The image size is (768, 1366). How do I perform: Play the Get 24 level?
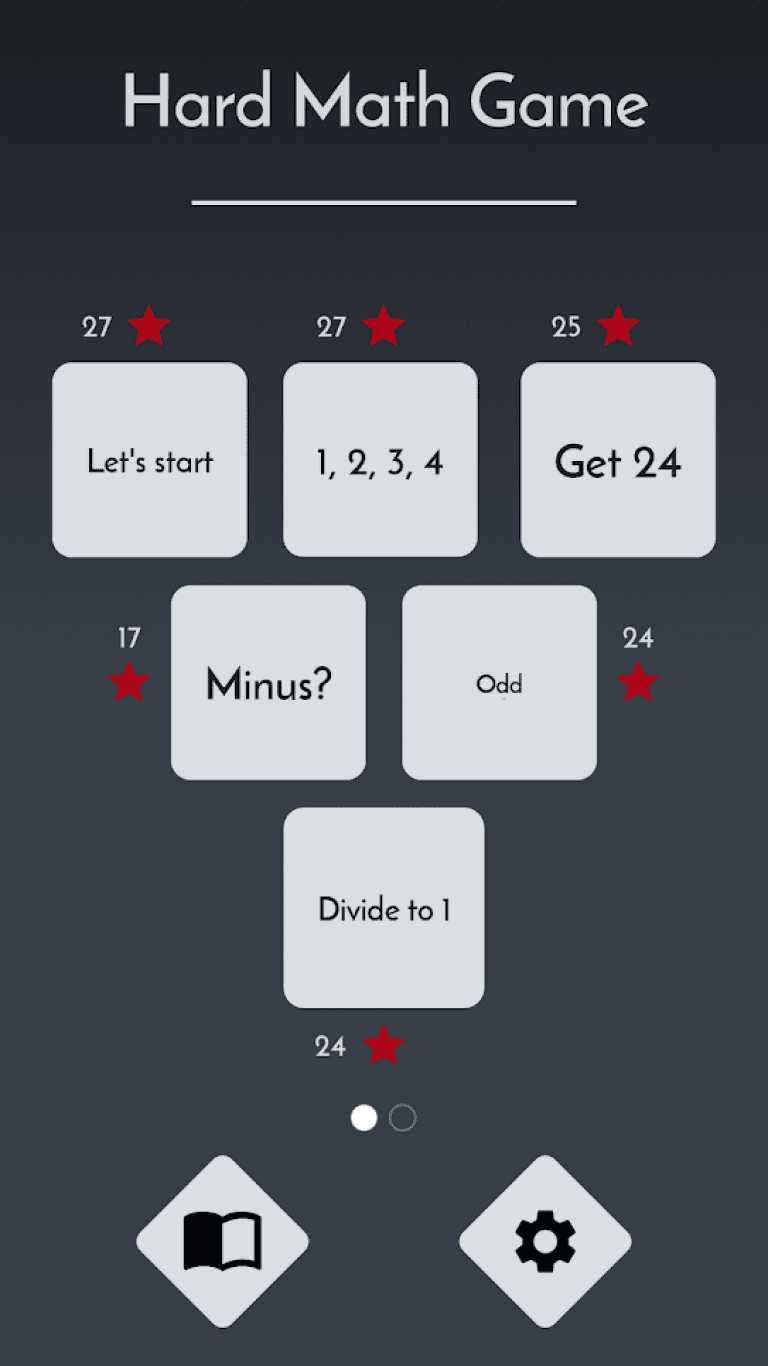(617, 460)
